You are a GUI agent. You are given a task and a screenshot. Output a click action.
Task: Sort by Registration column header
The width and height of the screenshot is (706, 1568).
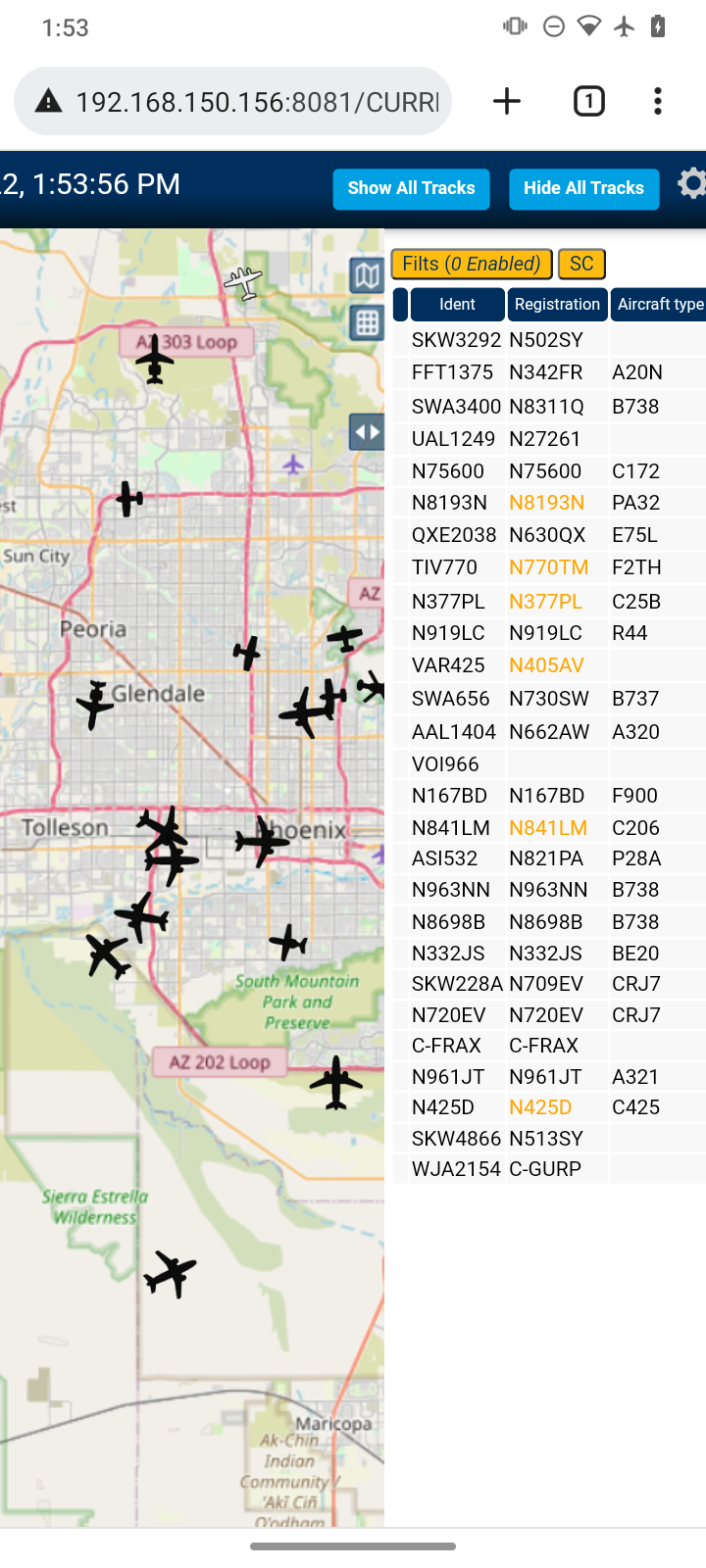coord(557,304)
